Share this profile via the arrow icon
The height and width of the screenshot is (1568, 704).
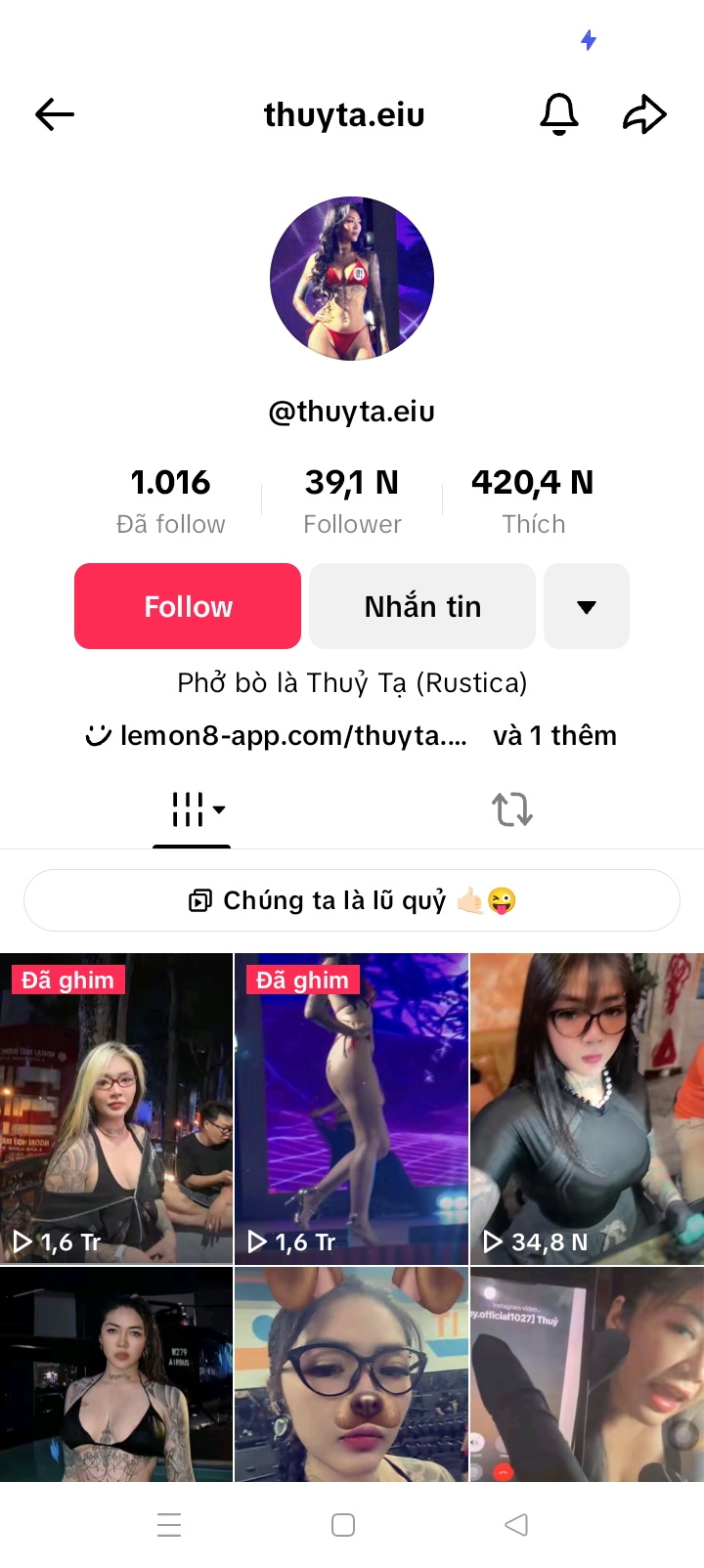click(644, 114)
